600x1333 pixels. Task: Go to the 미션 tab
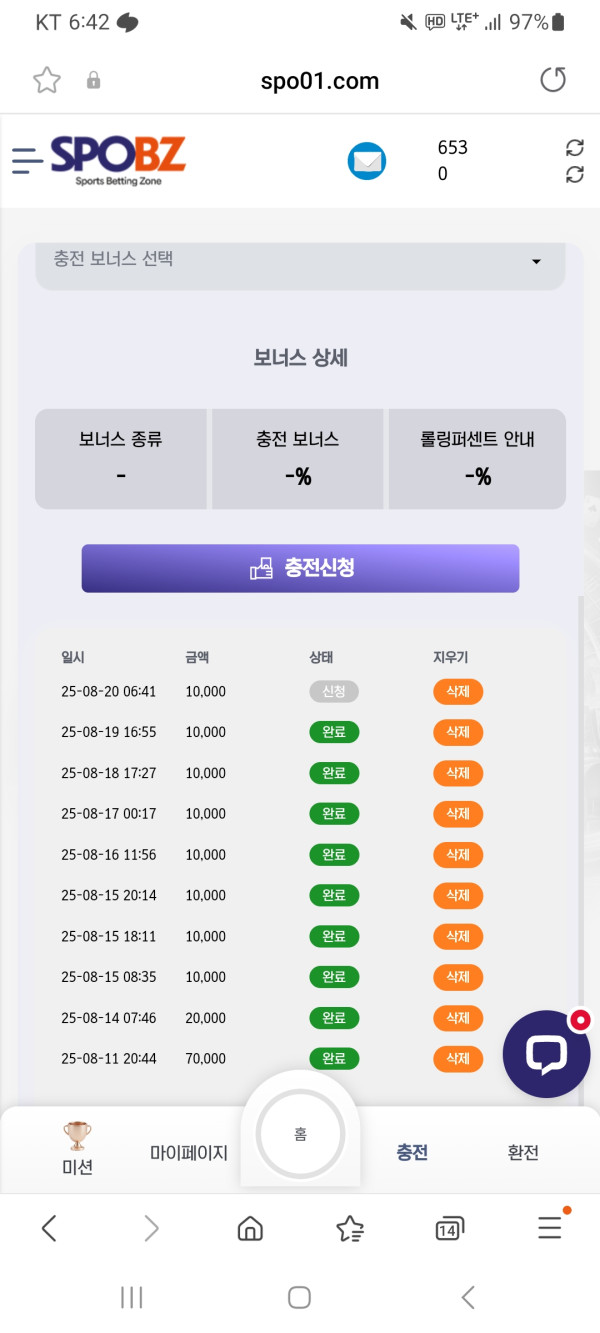[x=77, y=1148]
